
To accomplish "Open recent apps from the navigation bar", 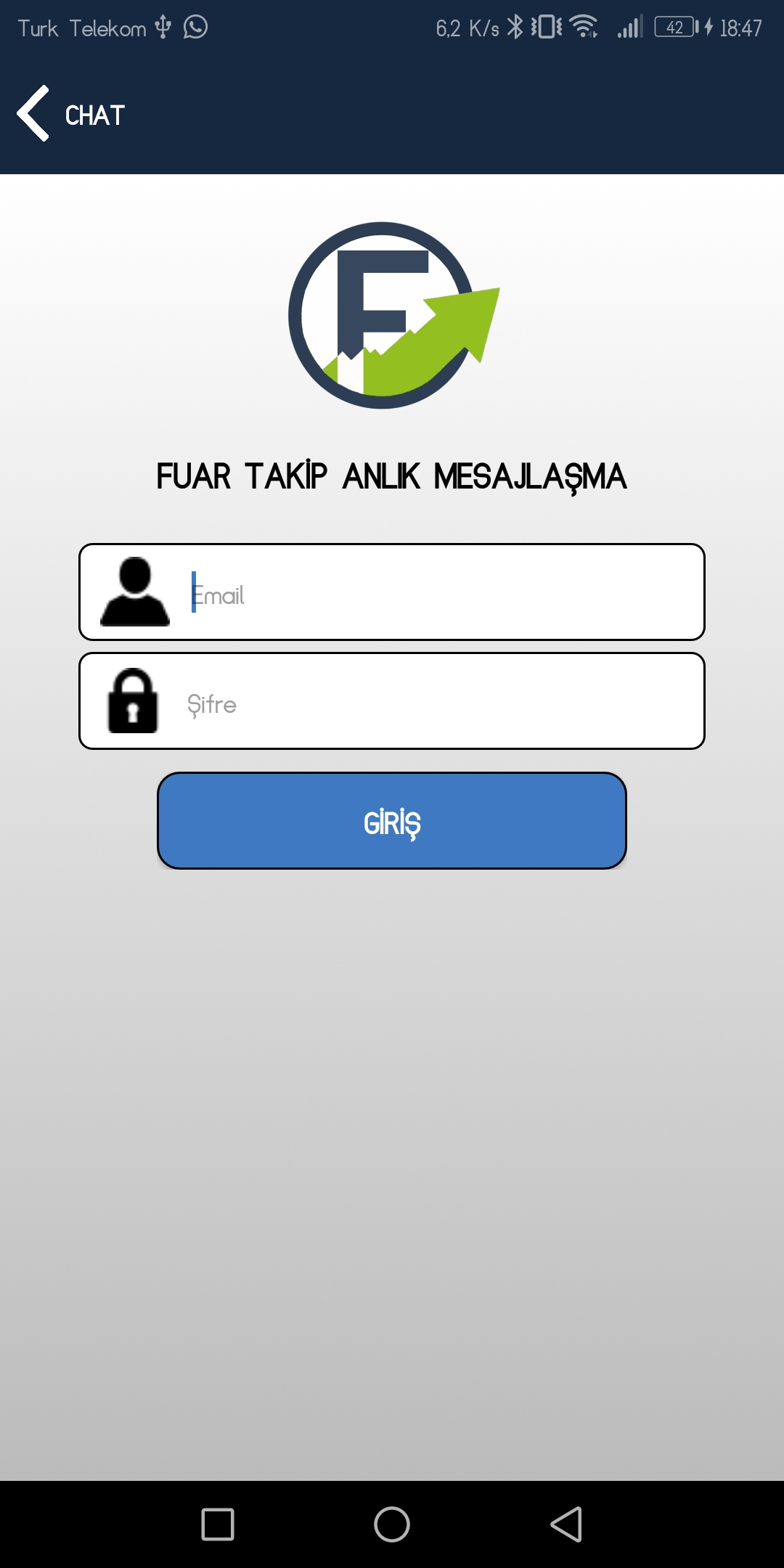I will [x=218, y=1524].
